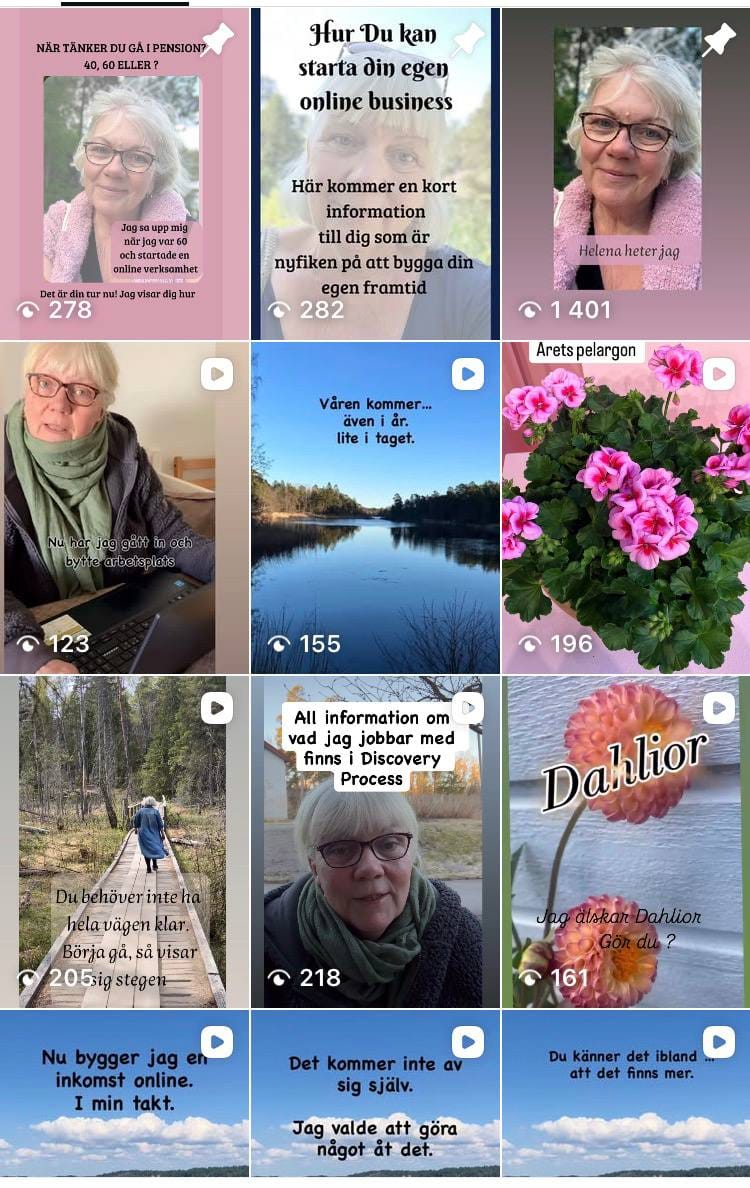The image size is (750, 1188).
Task: Open the pinned video about pension at 40 or 60
Action: [x=124, y=175]
